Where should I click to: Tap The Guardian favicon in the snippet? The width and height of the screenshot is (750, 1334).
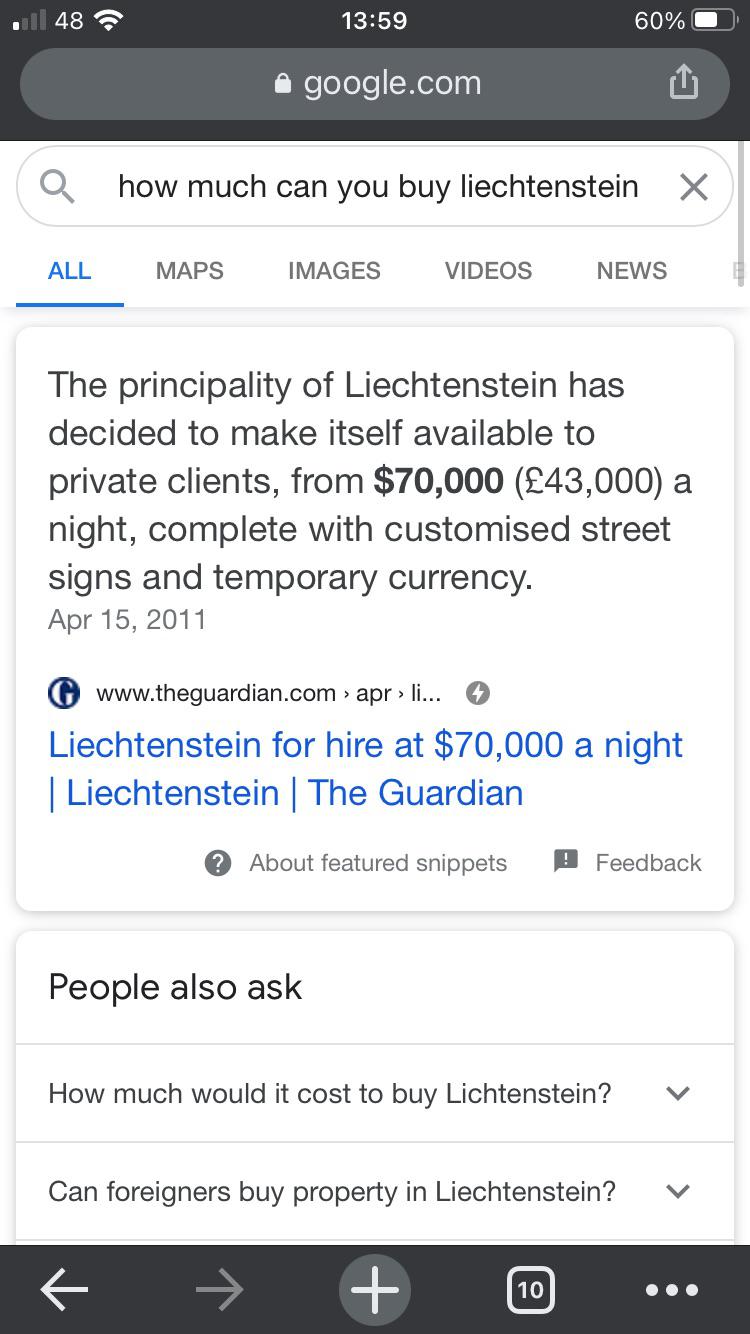coord(62,692)
